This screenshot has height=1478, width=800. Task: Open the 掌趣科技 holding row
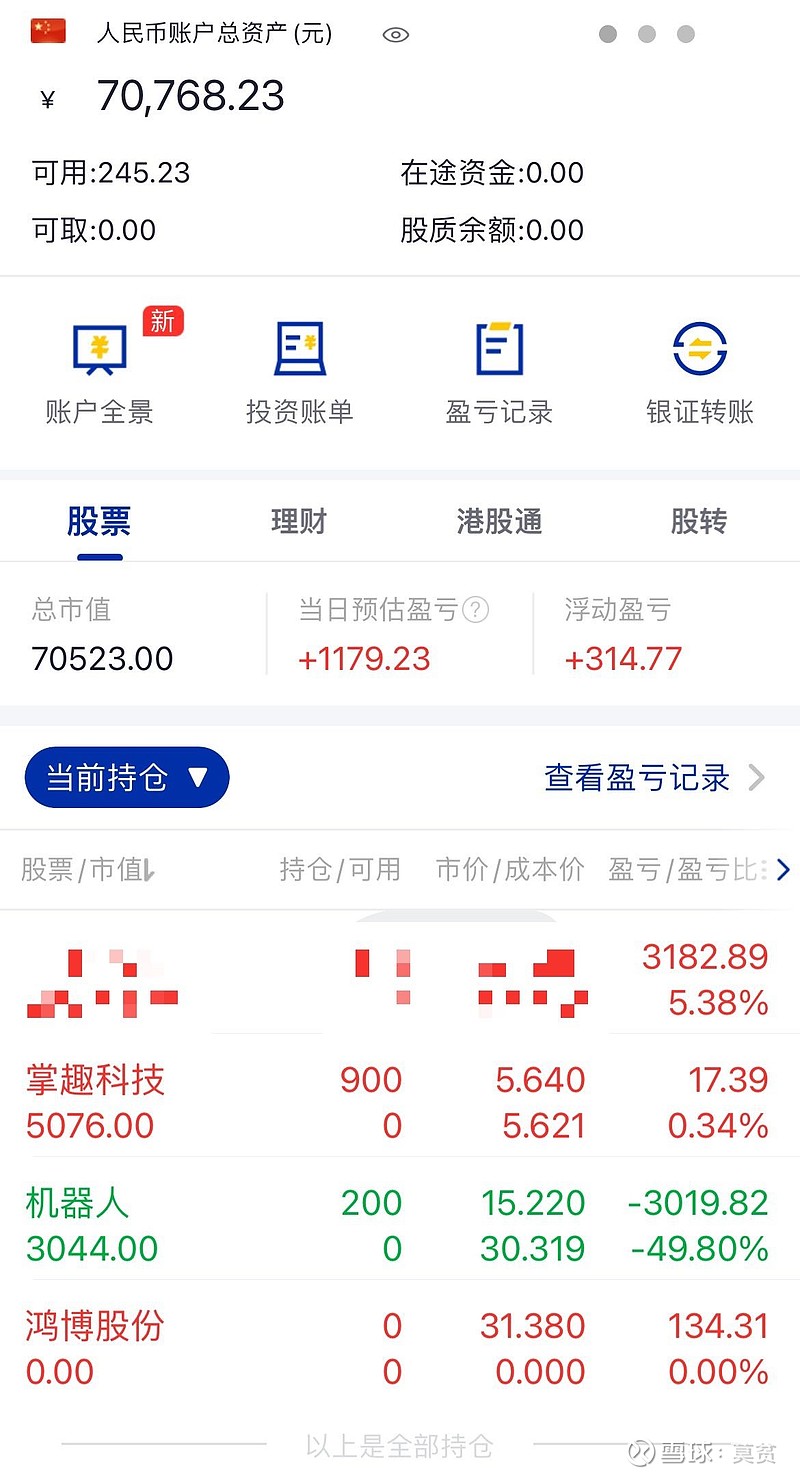pyautogui.click(x=400, y=1102)
